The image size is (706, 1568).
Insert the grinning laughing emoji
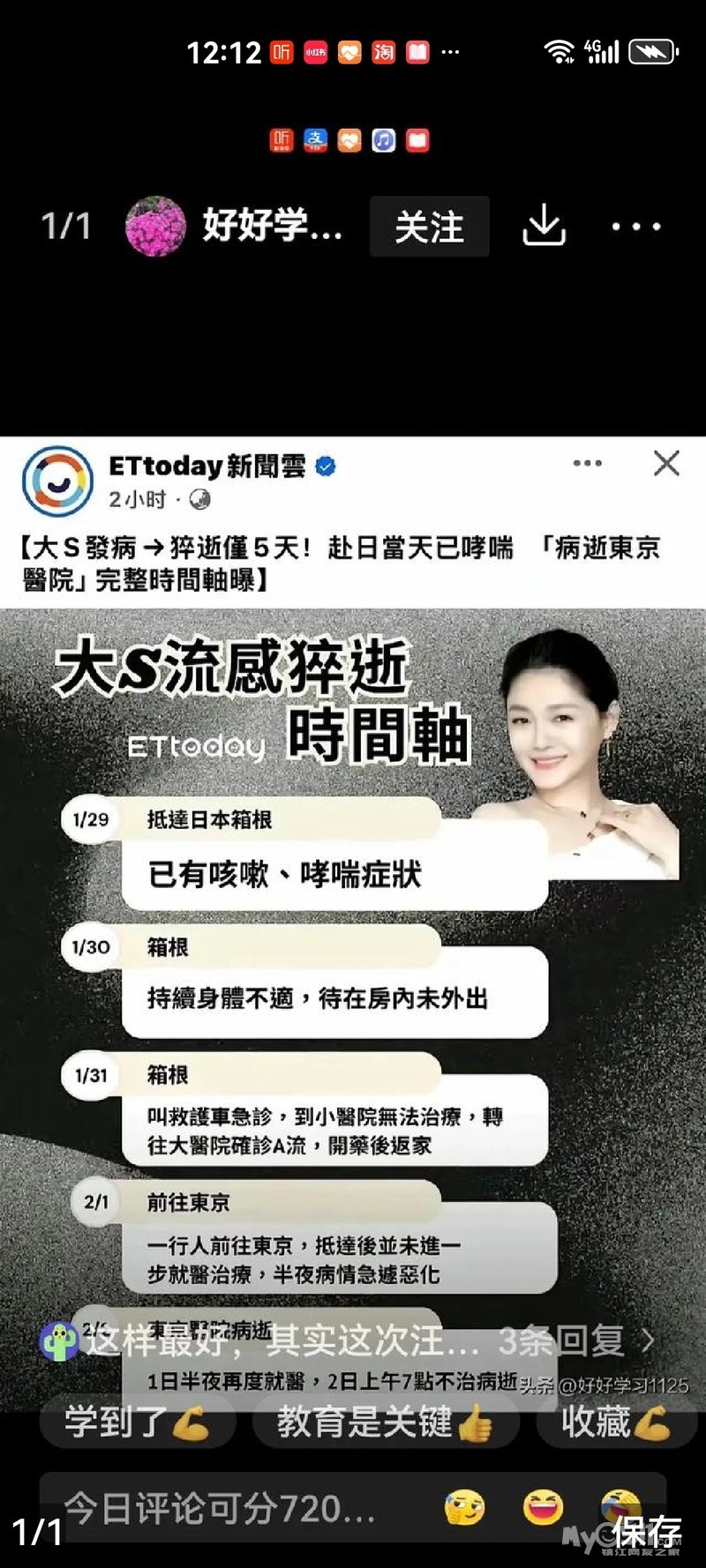point(543,1507)
